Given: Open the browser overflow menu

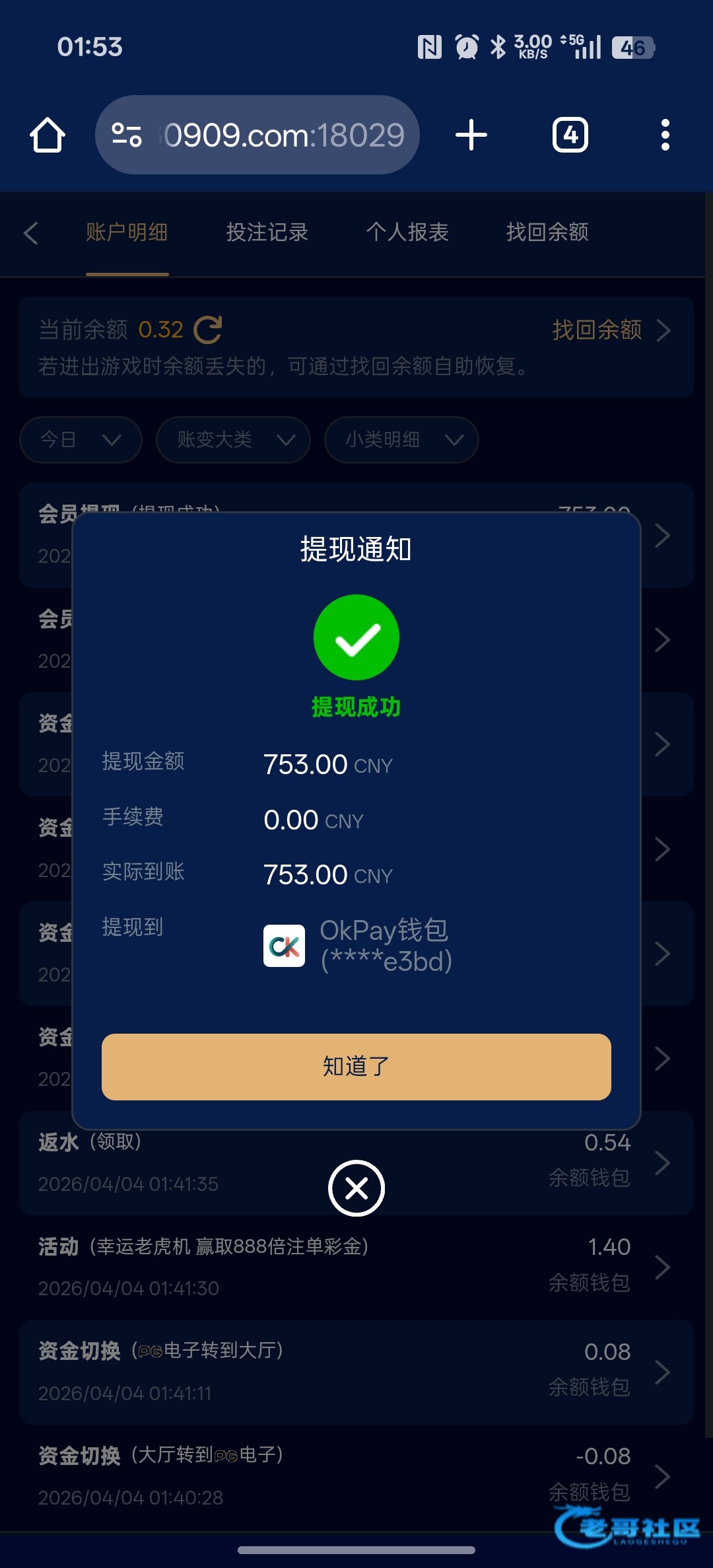Looking at the screenshot, I should [x=665, y=135].
